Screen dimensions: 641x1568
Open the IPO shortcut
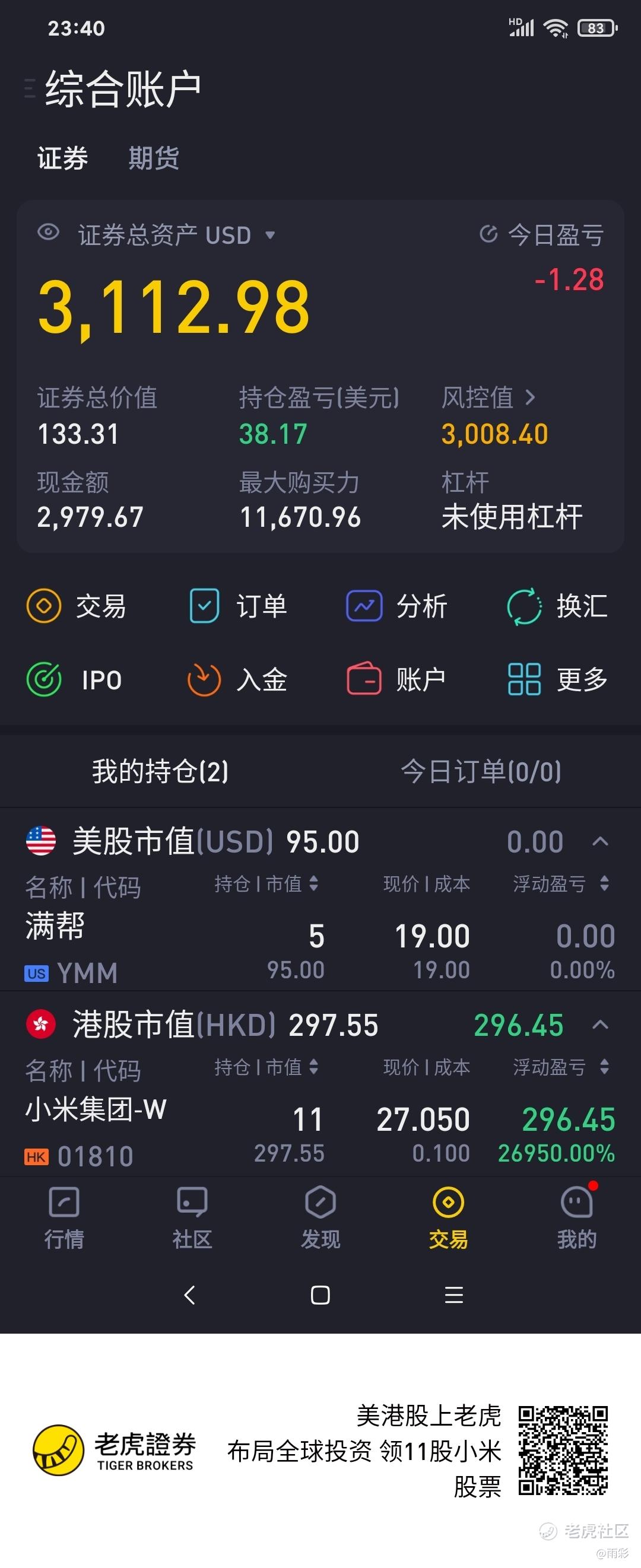(x=75, y=679)
